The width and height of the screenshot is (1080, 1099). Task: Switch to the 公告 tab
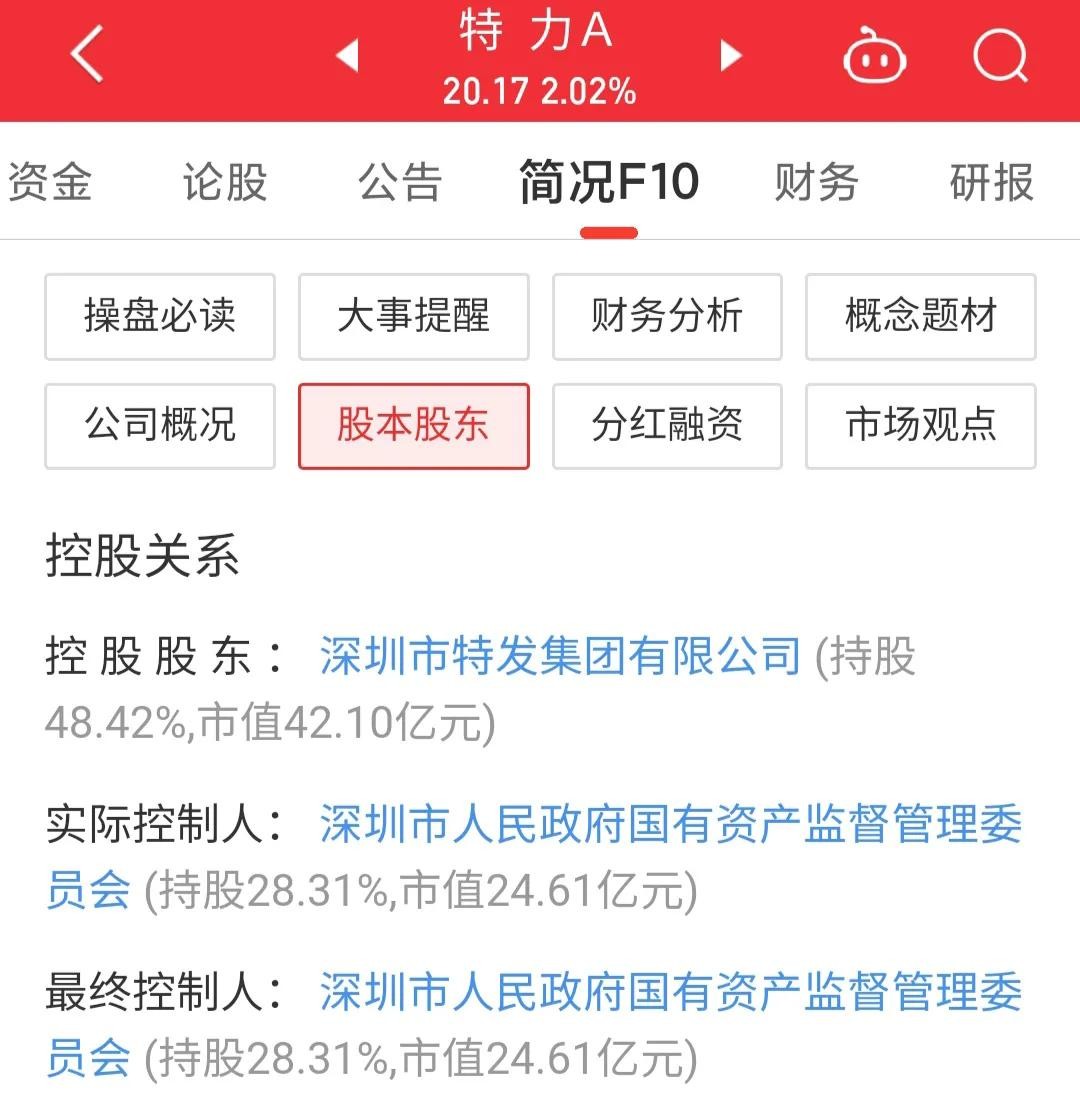point(400,183)
